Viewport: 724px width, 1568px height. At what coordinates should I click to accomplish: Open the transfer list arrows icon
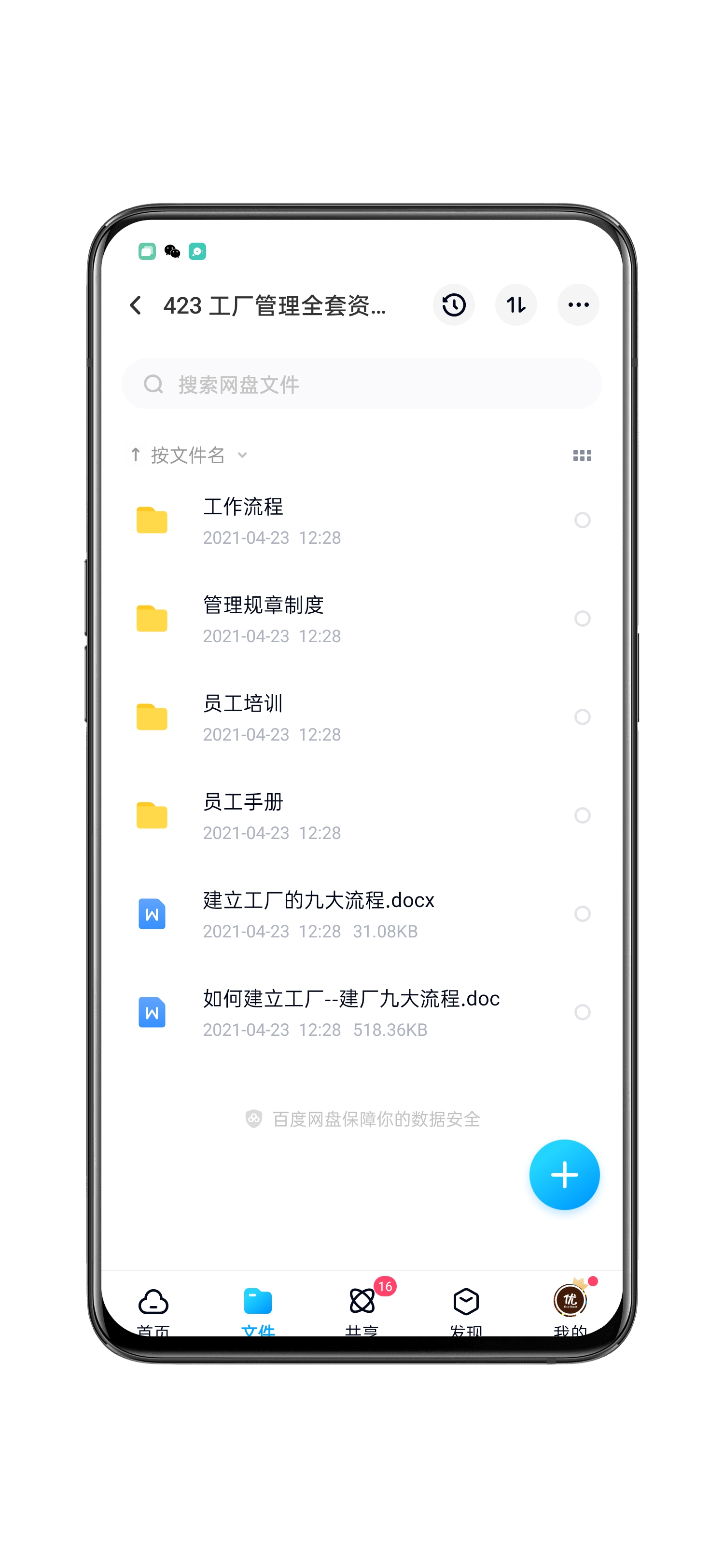tap(516, 305)
